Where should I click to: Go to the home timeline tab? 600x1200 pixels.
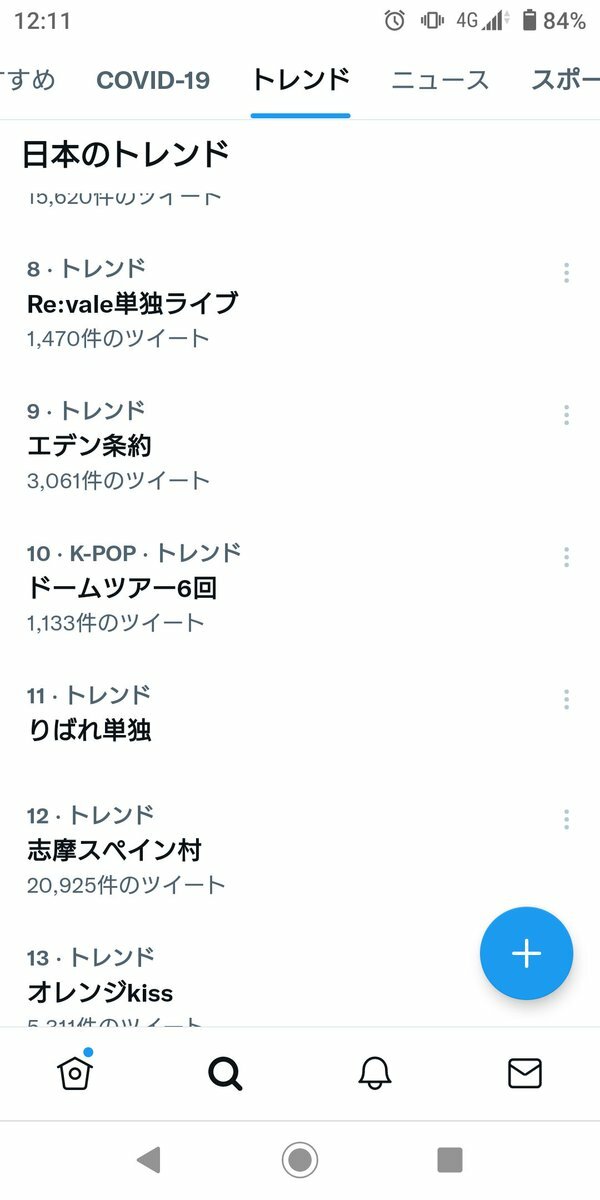tap(75, 1073)
